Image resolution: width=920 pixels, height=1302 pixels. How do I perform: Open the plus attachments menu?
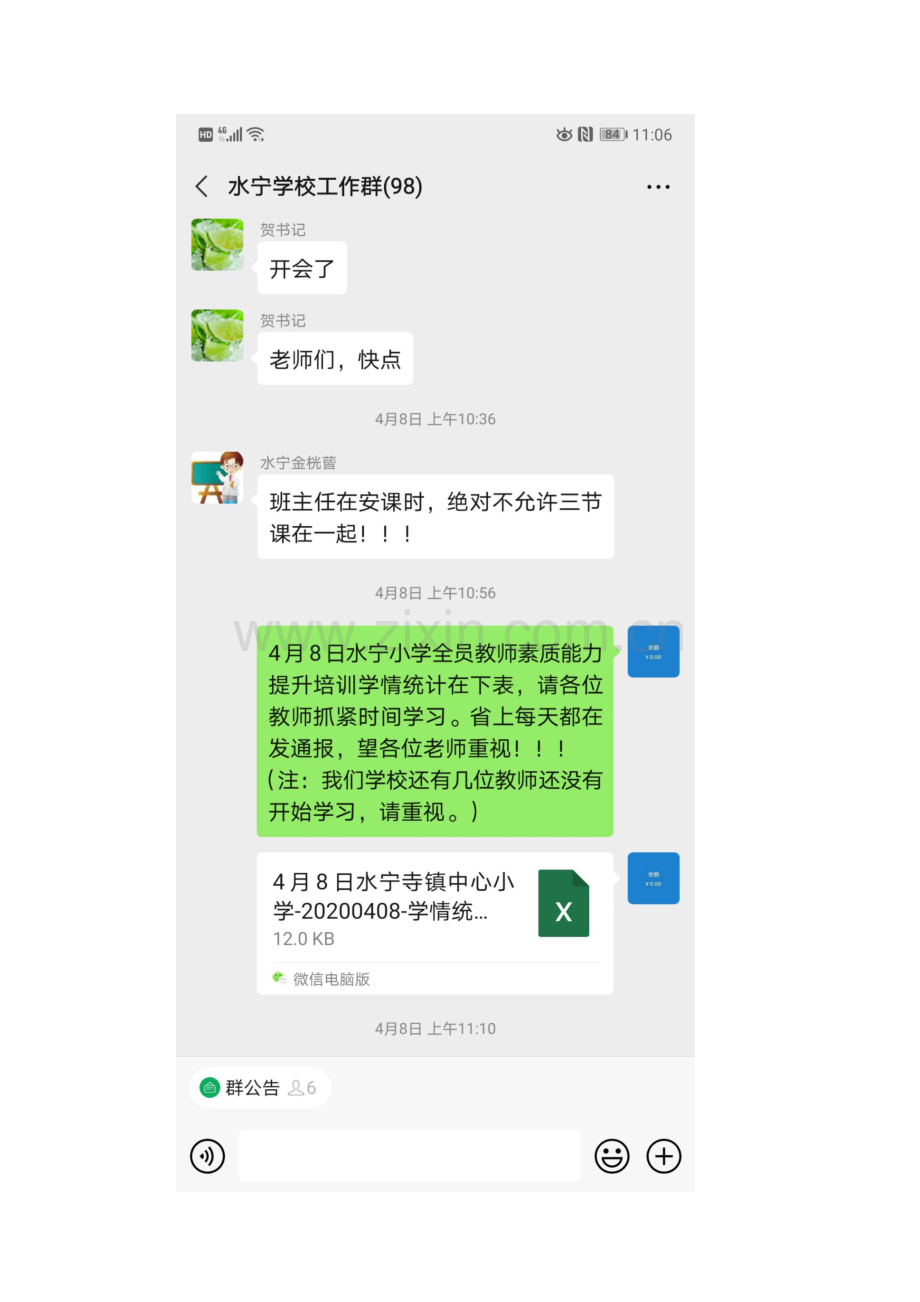(664, 1157)
